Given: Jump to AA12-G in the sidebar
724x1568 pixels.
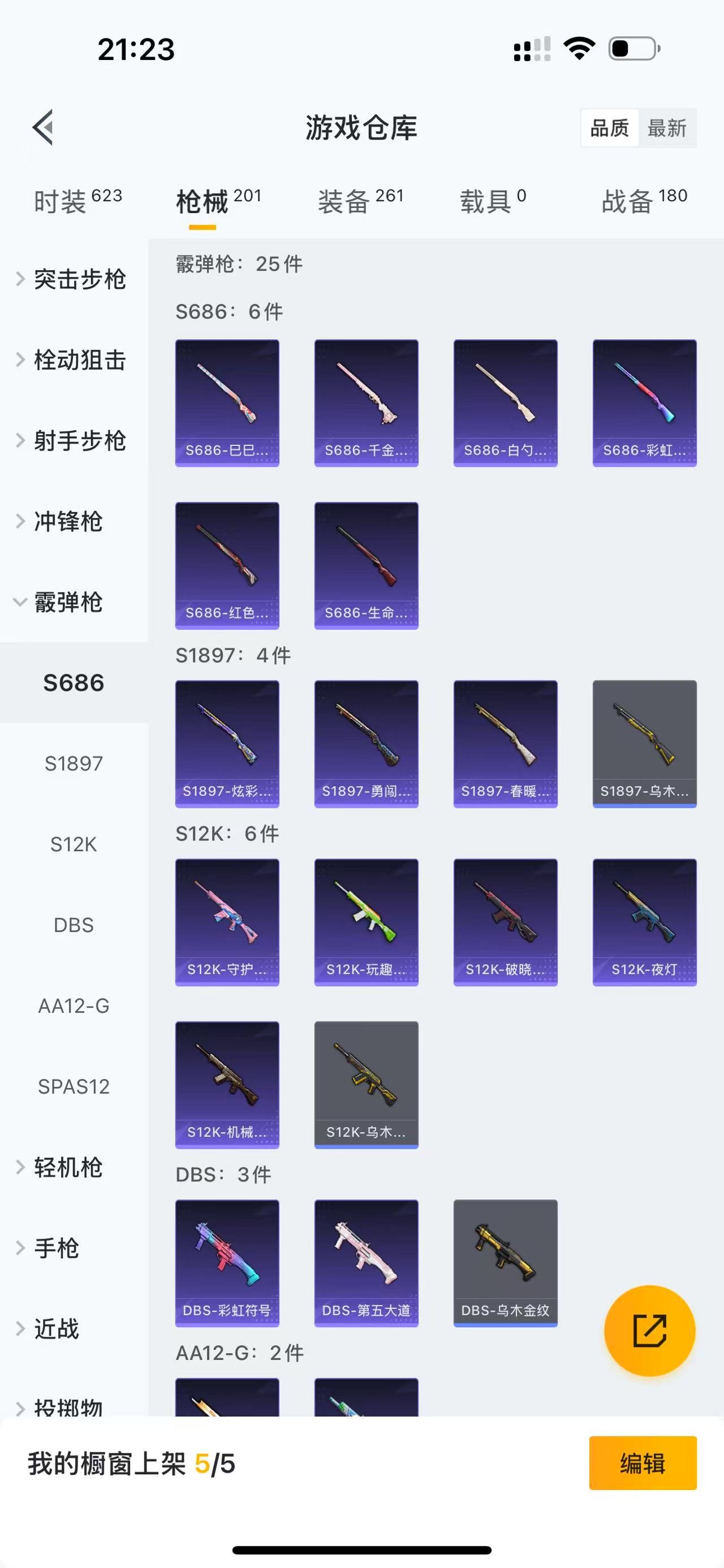Looking at the screenshot, I should [74, 1006].
